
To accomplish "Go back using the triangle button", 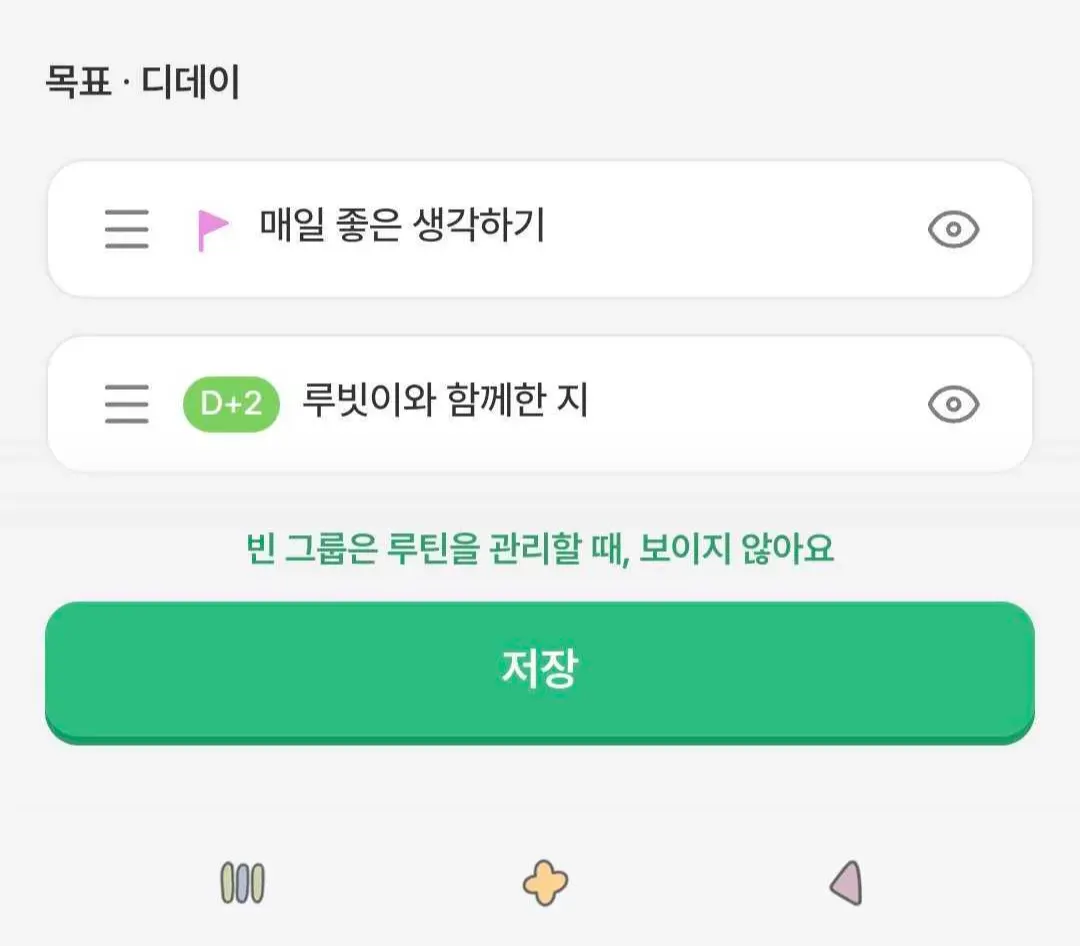I will coord(847,883).
